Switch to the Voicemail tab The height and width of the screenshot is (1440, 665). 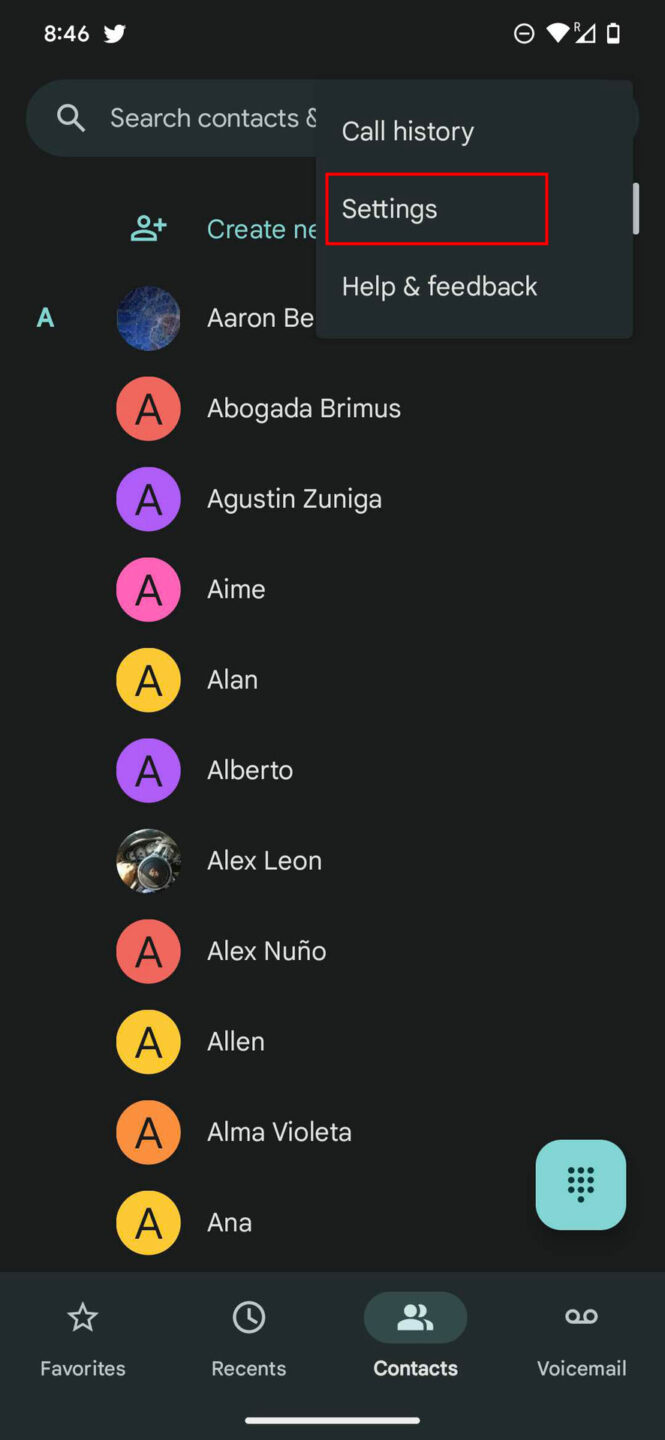(x=581, y=1338)
